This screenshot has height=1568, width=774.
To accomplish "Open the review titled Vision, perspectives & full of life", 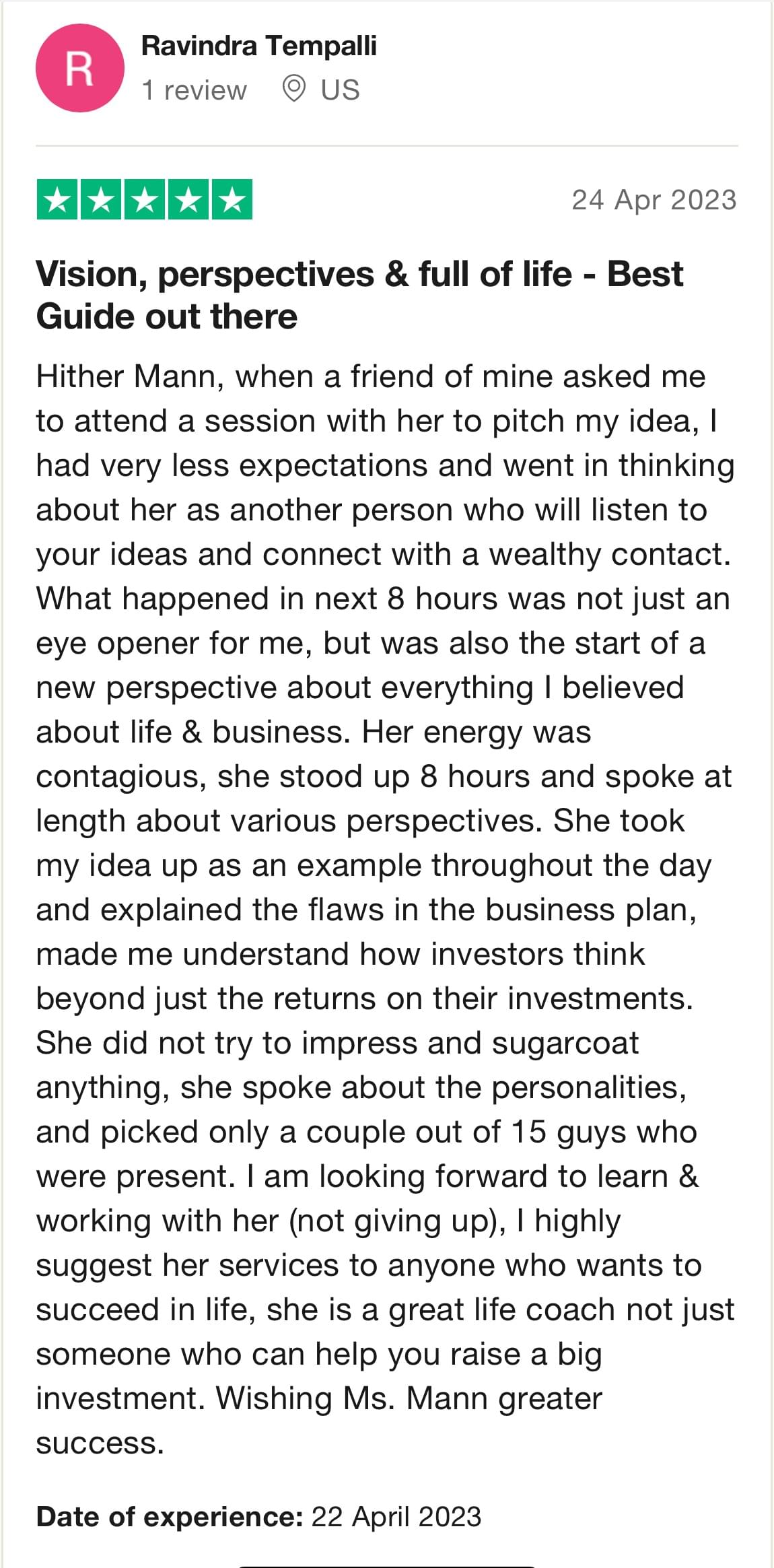I will pyautogui.click(x=359, y=295).
